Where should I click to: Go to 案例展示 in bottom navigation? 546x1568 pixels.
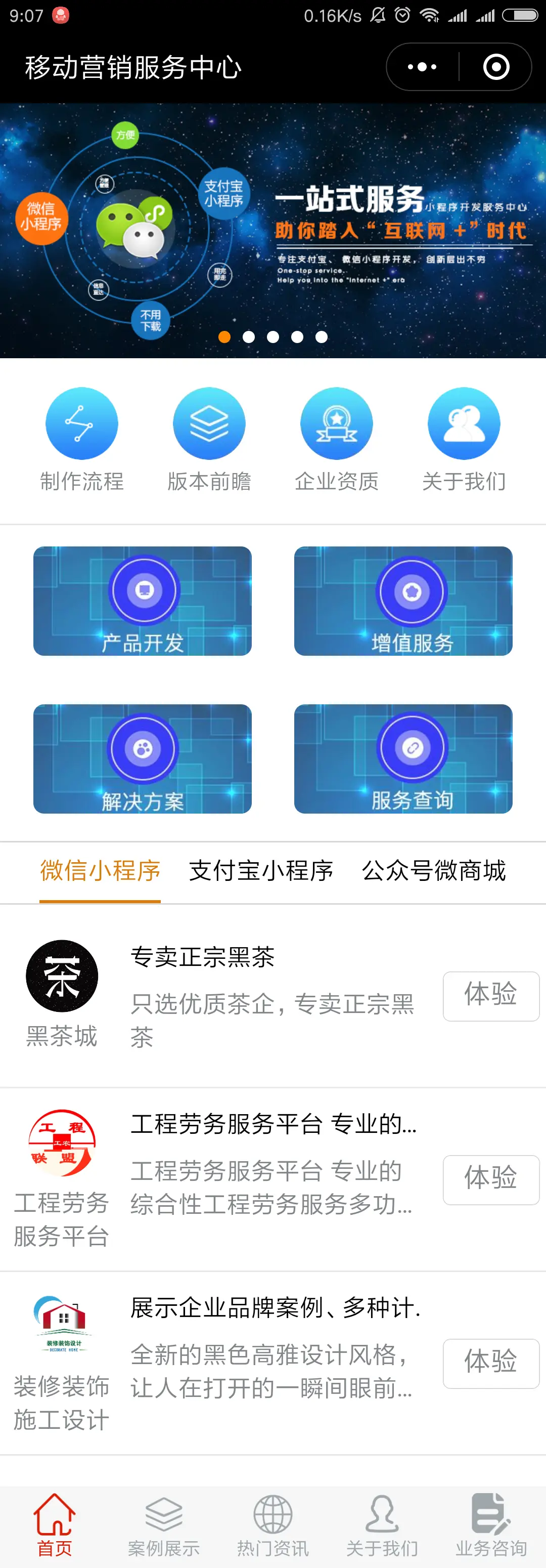click(x=164, y=1526)
